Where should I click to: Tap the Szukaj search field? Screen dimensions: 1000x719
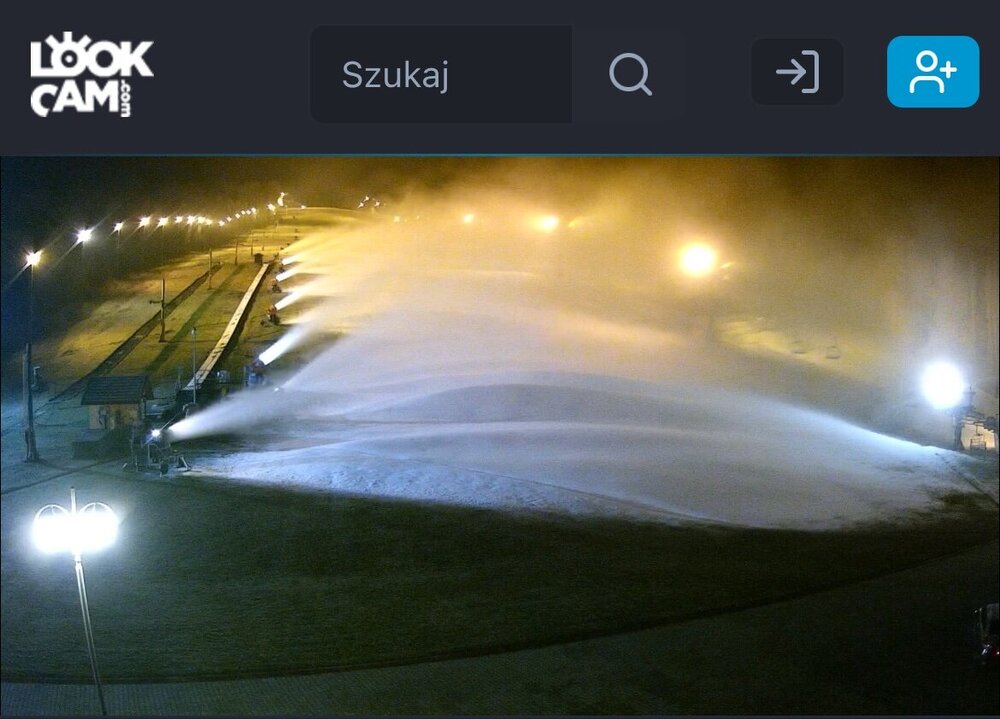pos(440,75)
